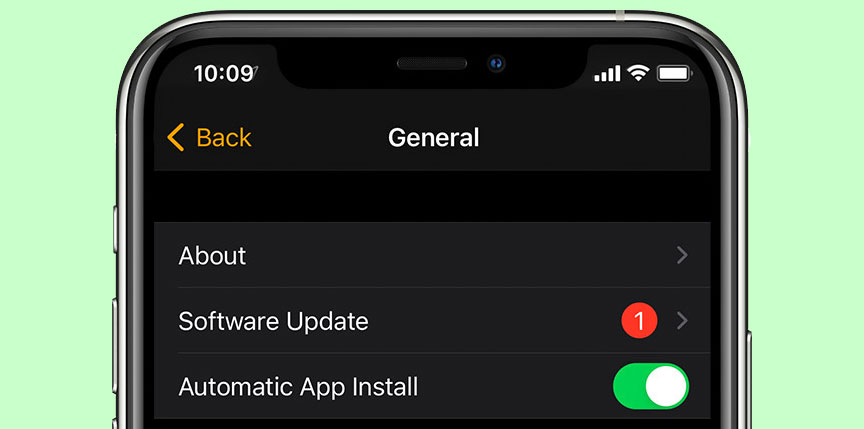Go back to the previous screen

(x=210, y=137)
